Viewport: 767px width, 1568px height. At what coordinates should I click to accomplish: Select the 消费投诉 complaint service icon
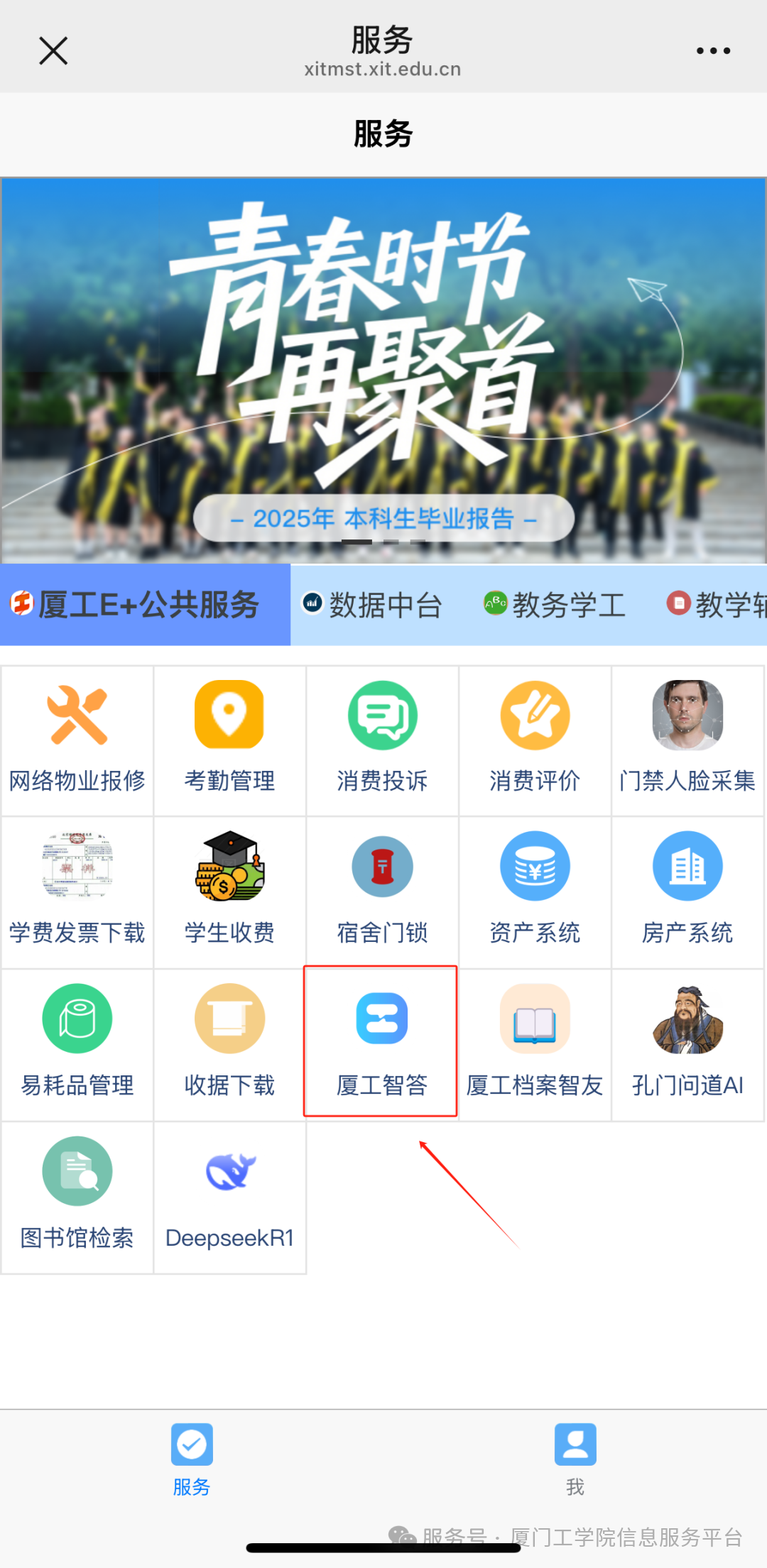[x=382, y=740]
